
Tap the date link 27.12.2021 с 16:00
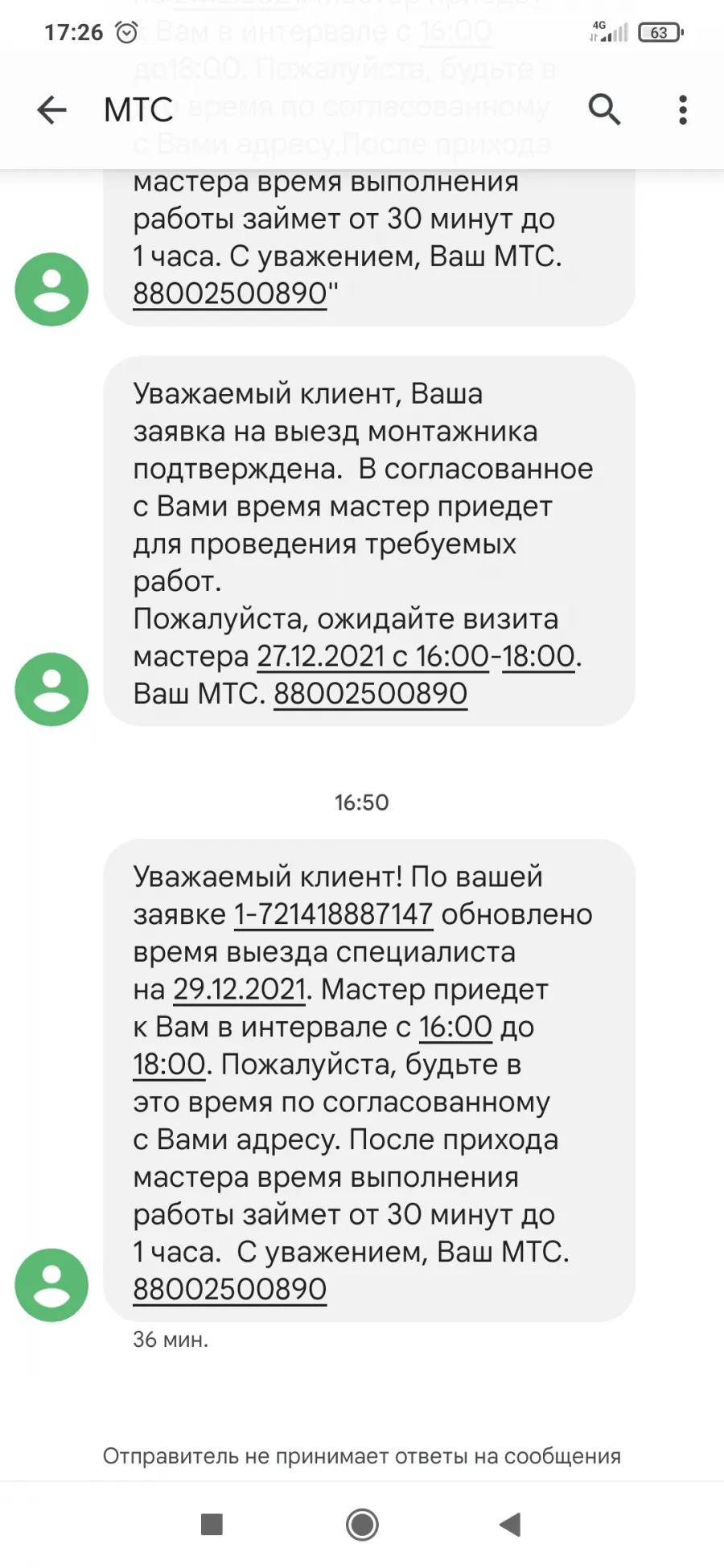coord(372,656)
